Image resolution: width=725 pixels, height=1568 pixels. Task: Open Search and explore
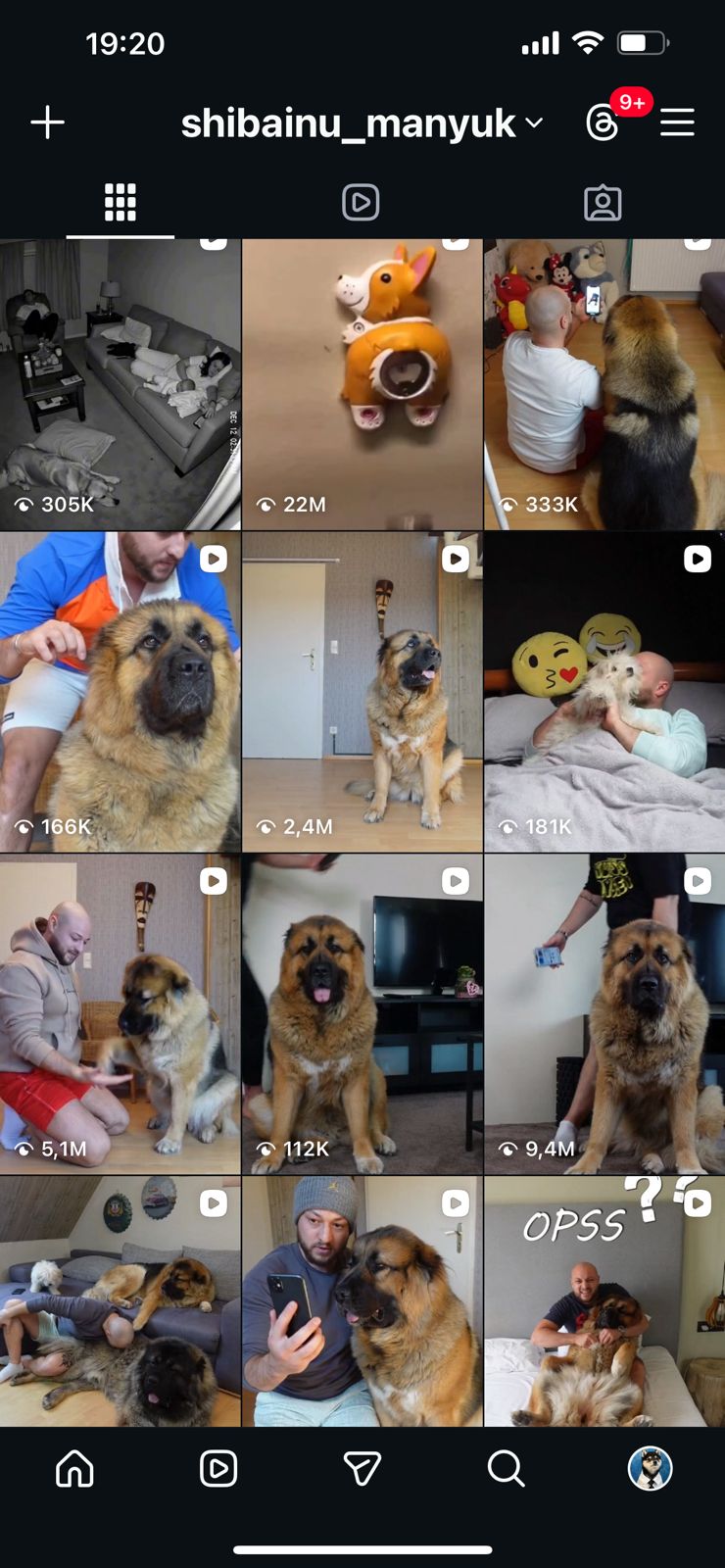507,1468
